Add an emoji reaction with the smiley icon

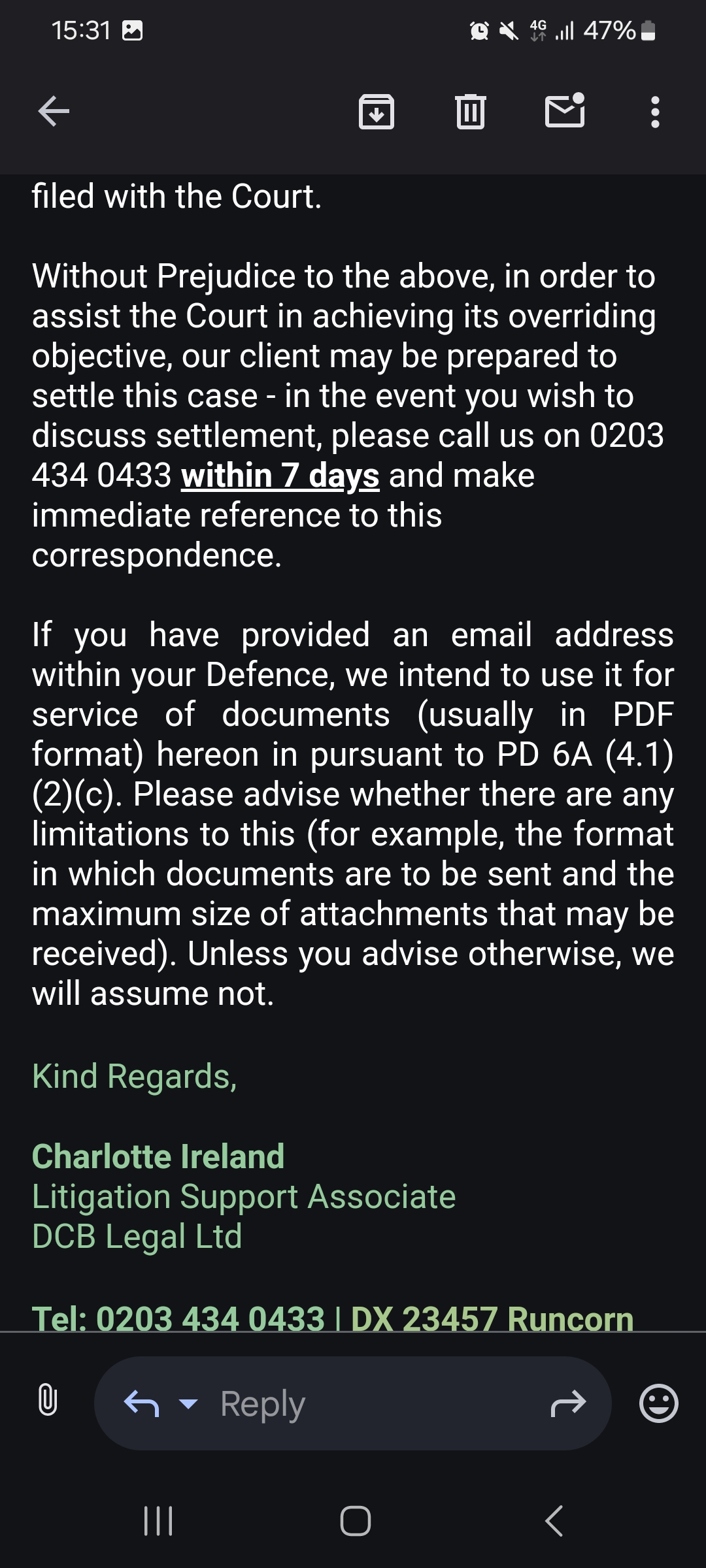point(658,1403)
